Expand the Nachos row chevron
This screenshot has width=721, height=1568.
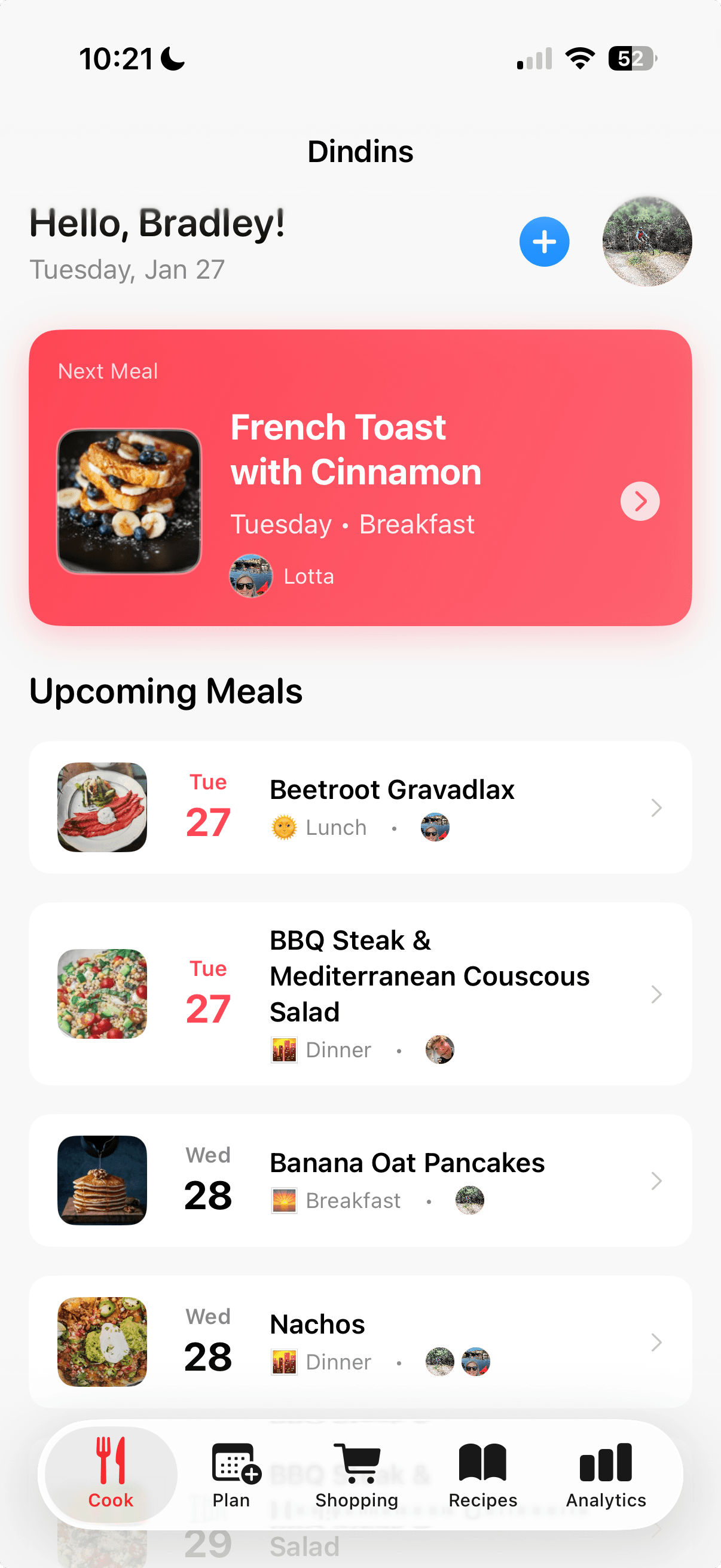tap(655, 1343)
